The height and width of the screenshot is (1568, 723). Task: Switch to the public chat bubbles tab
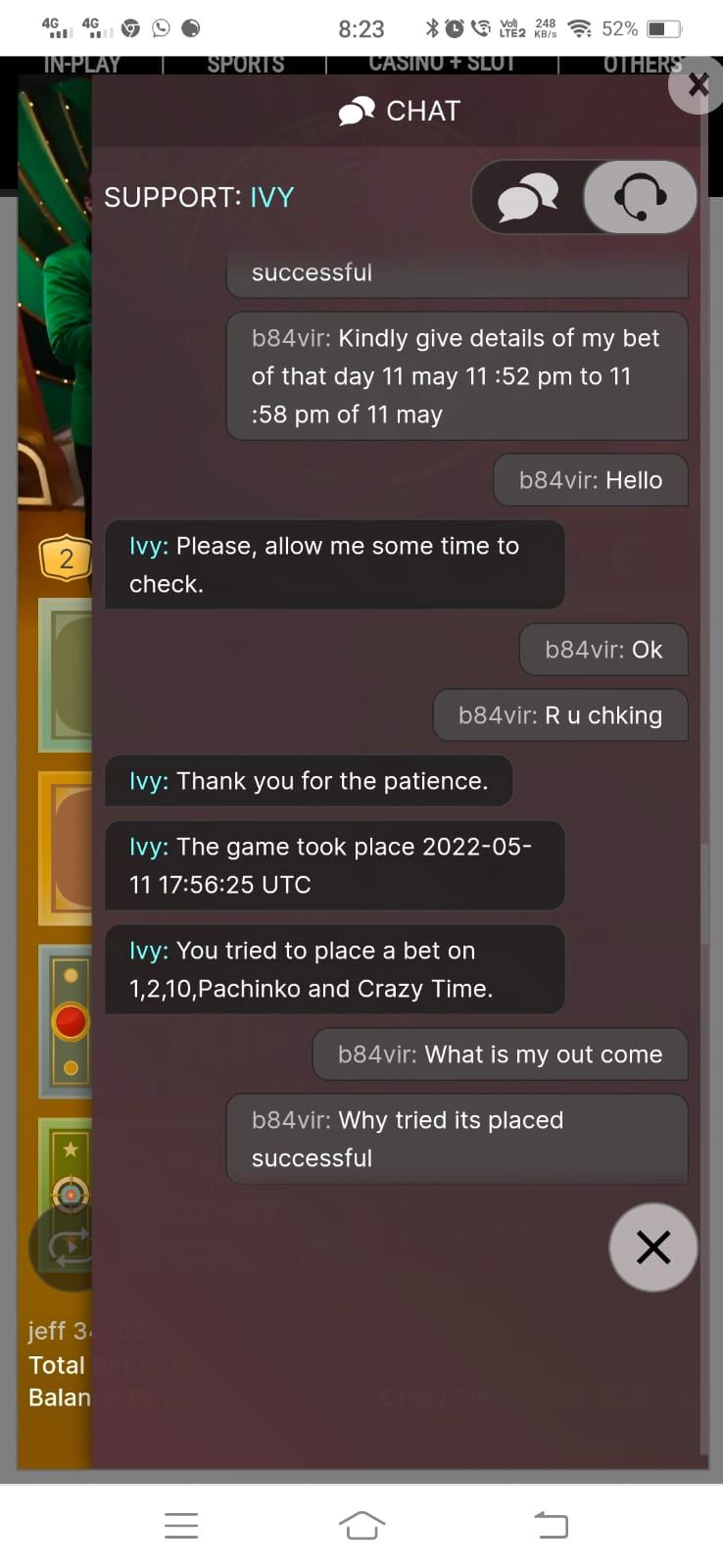click(x=528, y=197)
